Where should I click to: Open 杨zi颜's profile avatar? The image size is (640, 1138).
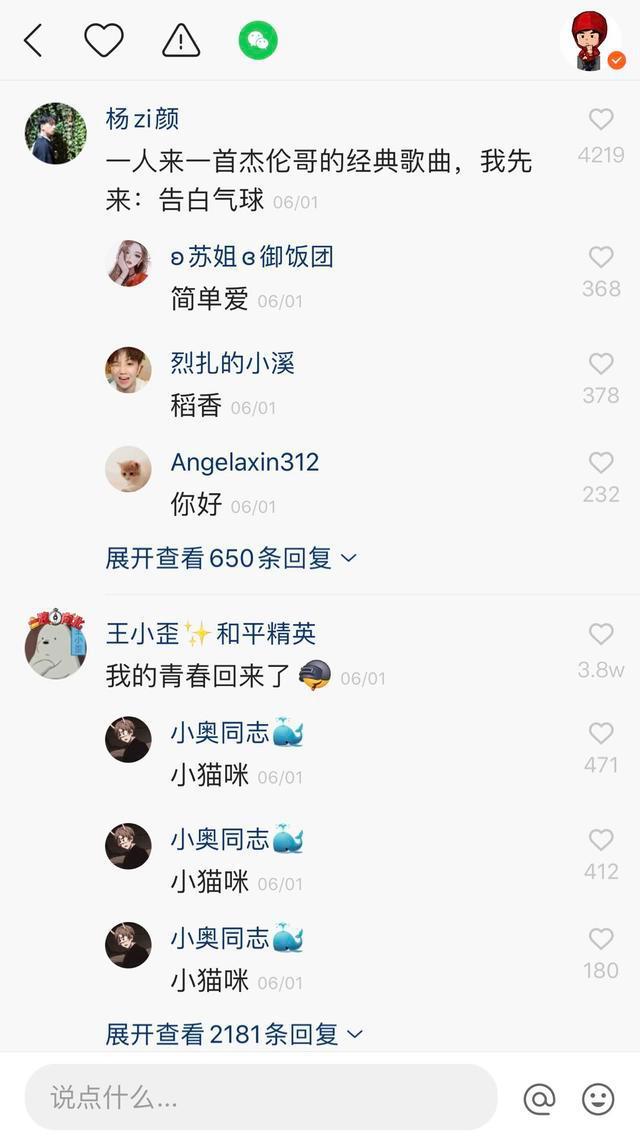55,133
